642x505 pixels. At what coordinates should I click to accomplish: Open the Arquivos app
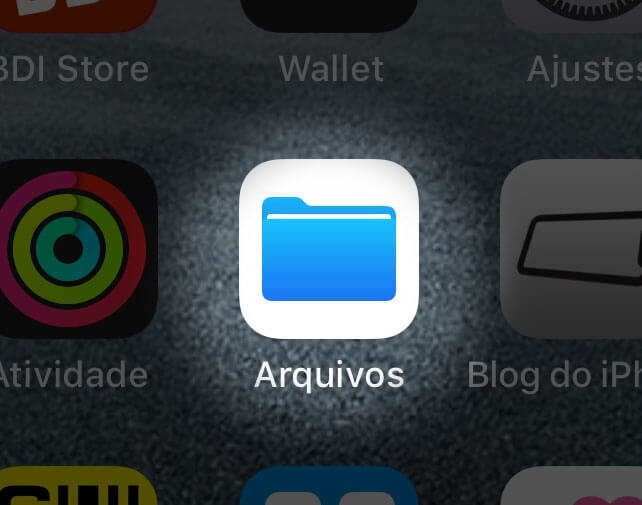tap(328, 248)
